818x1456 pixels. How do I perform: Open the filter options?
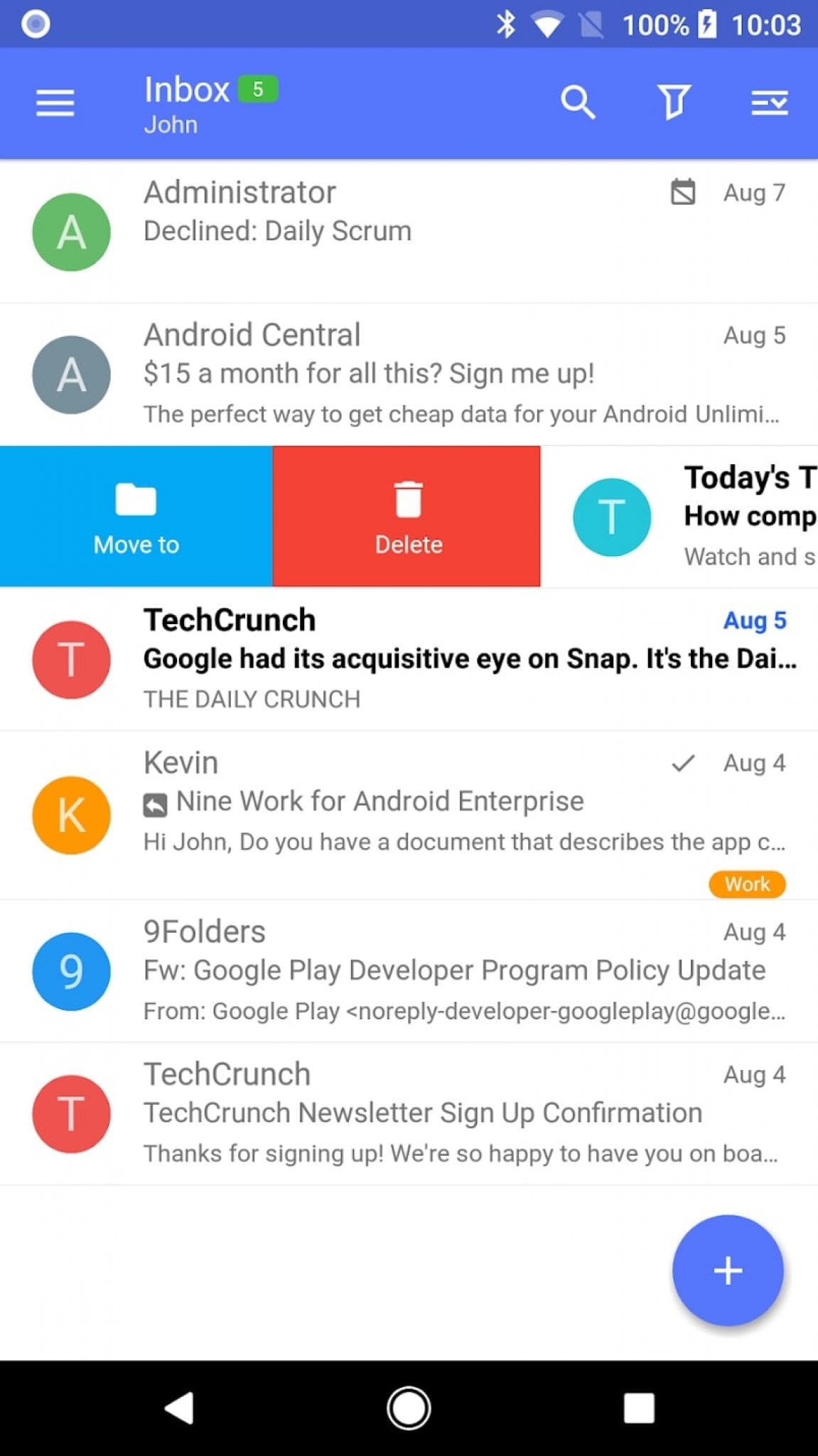click(x=672, y=102)
